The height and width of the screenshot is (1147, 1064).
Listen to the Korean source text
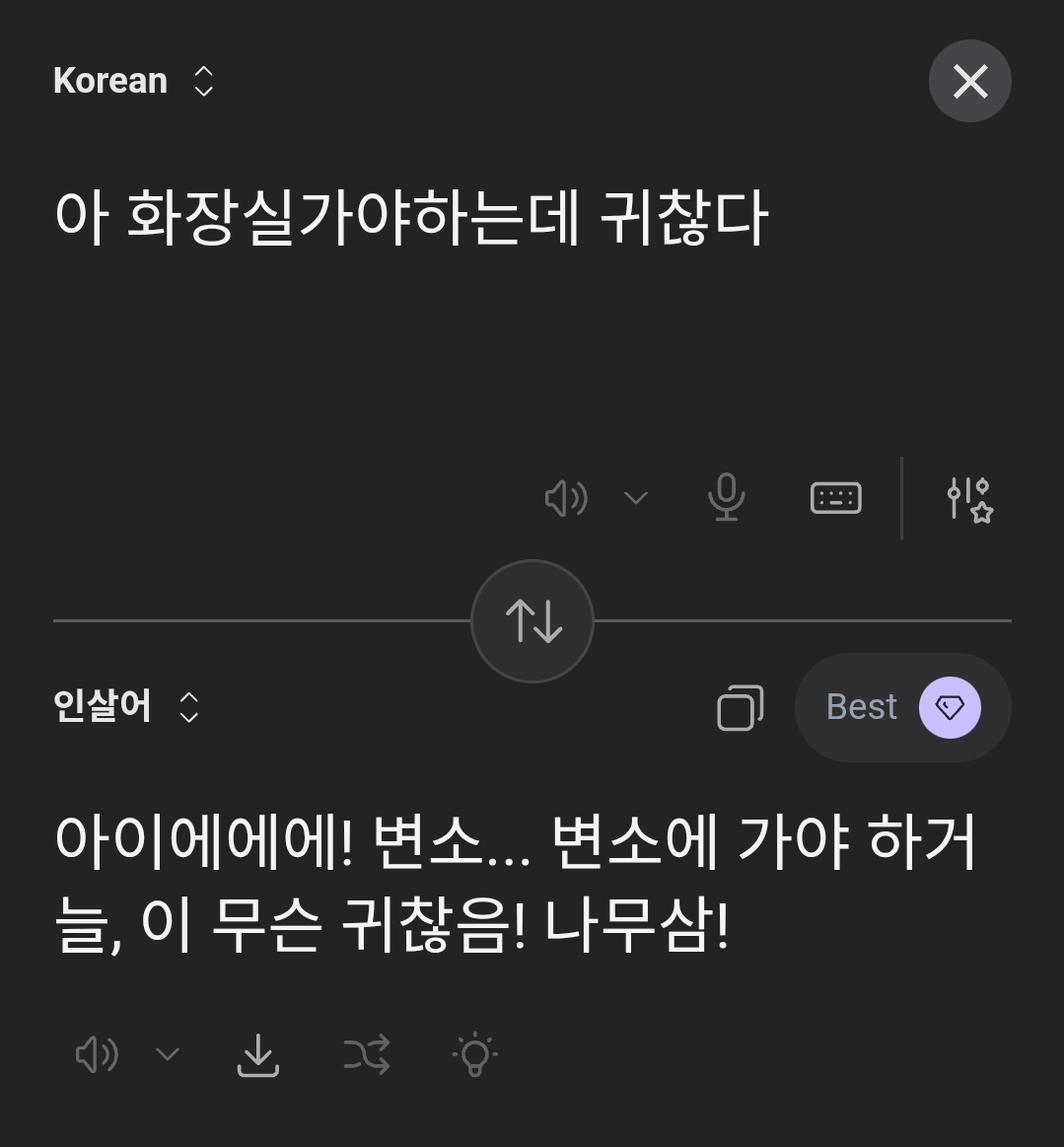pyautogui.click(x=566, y=499)
